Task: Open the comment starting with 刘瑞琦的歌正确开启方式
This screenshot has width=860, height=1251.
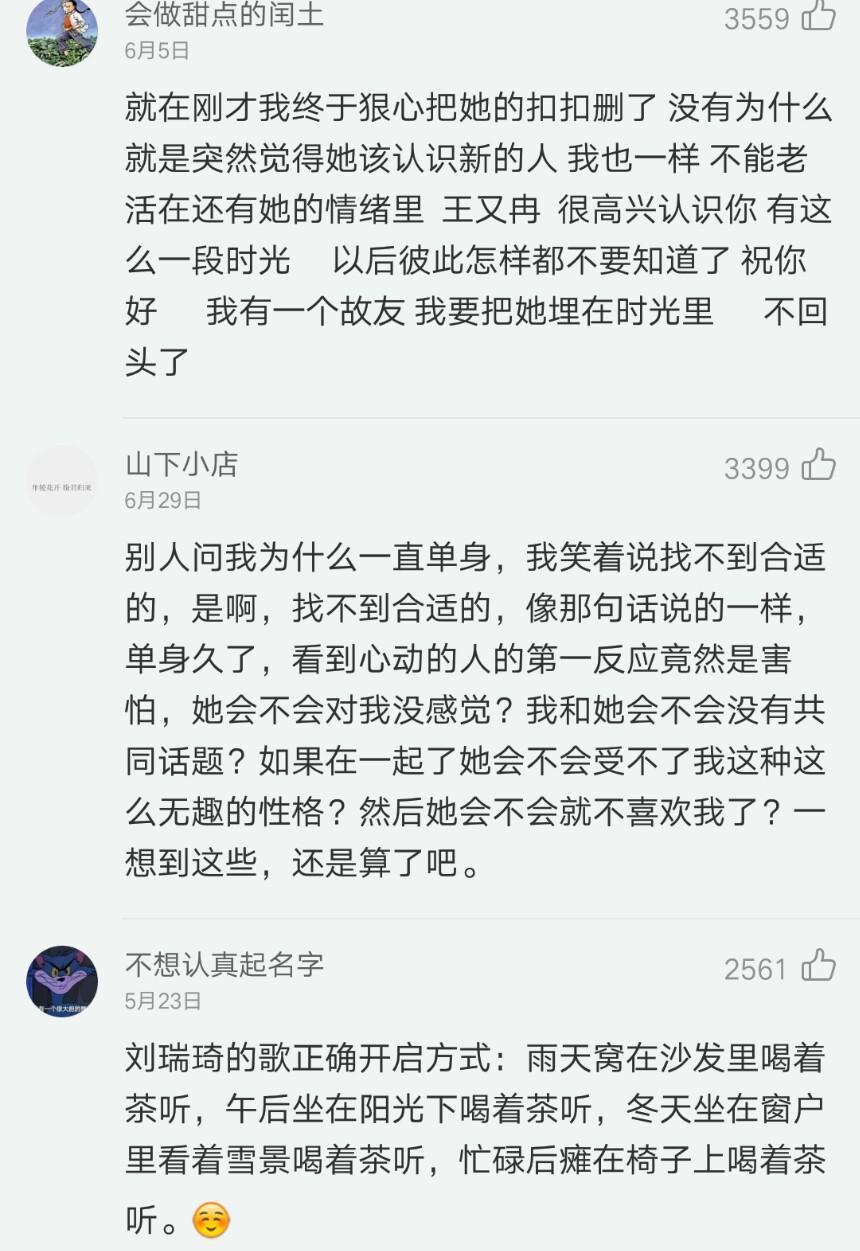Action: [x=475, y=1135]
